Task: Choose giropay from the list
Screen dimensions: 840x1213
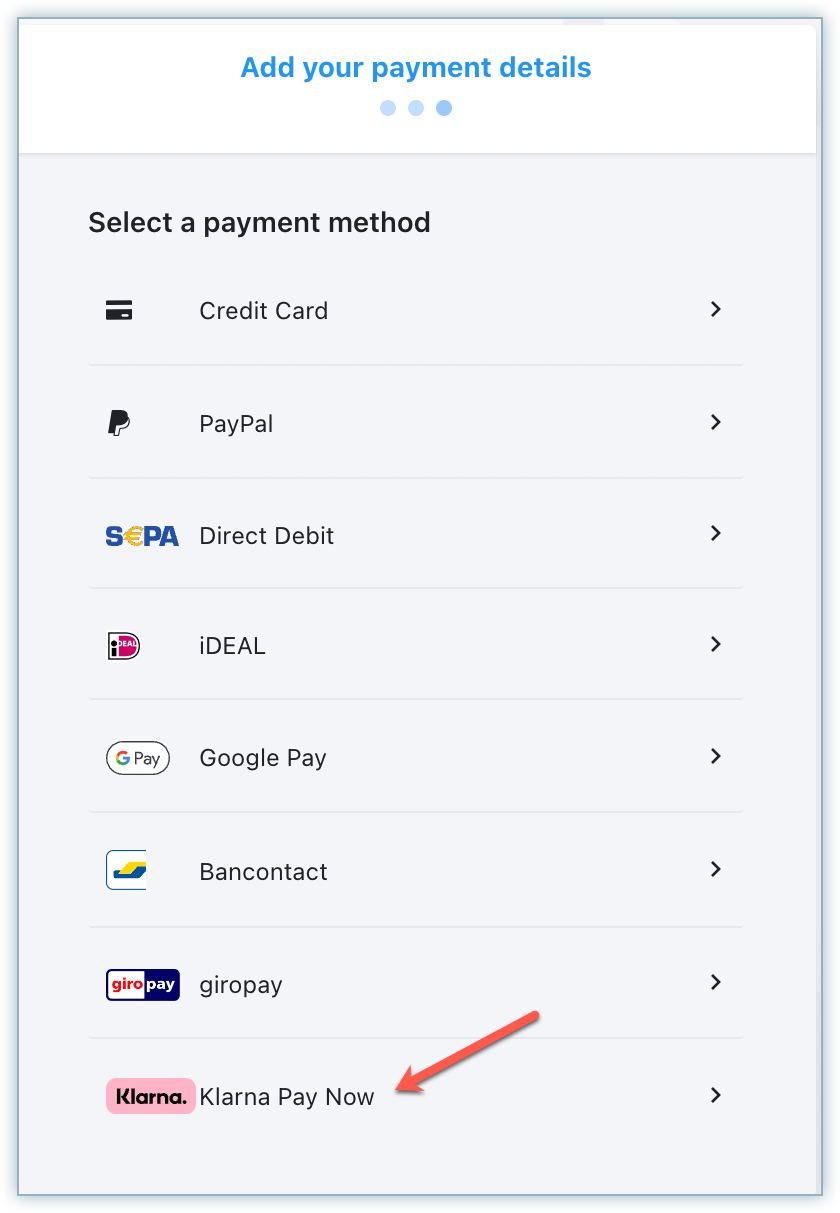Action: 241,985
